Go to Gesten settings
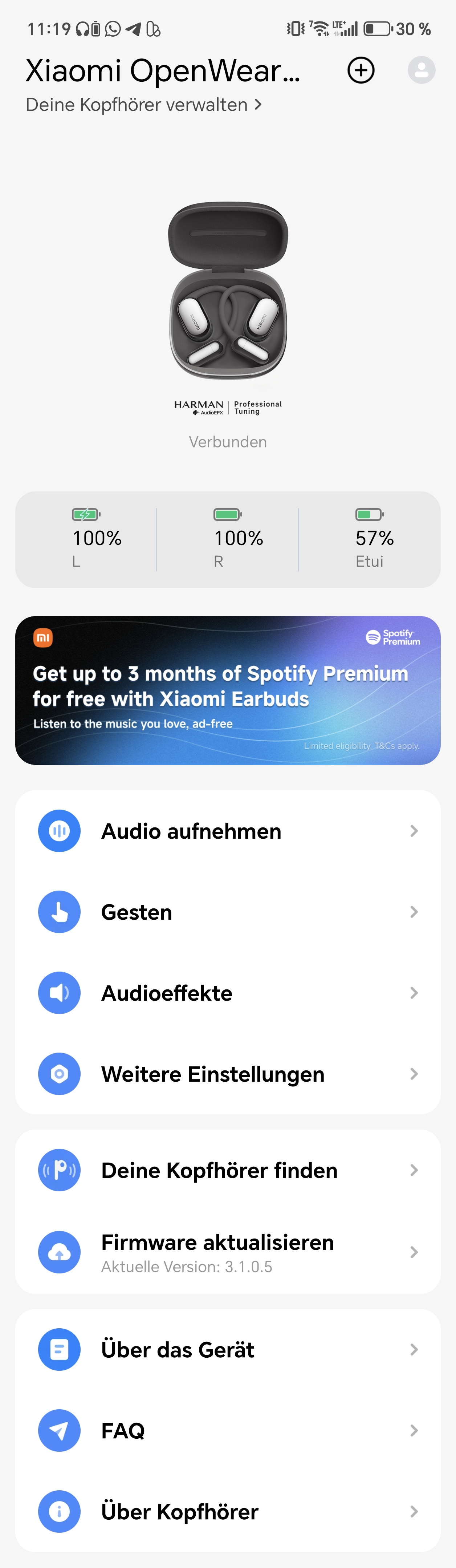456x1568 pixels. (x=228, y=912)
